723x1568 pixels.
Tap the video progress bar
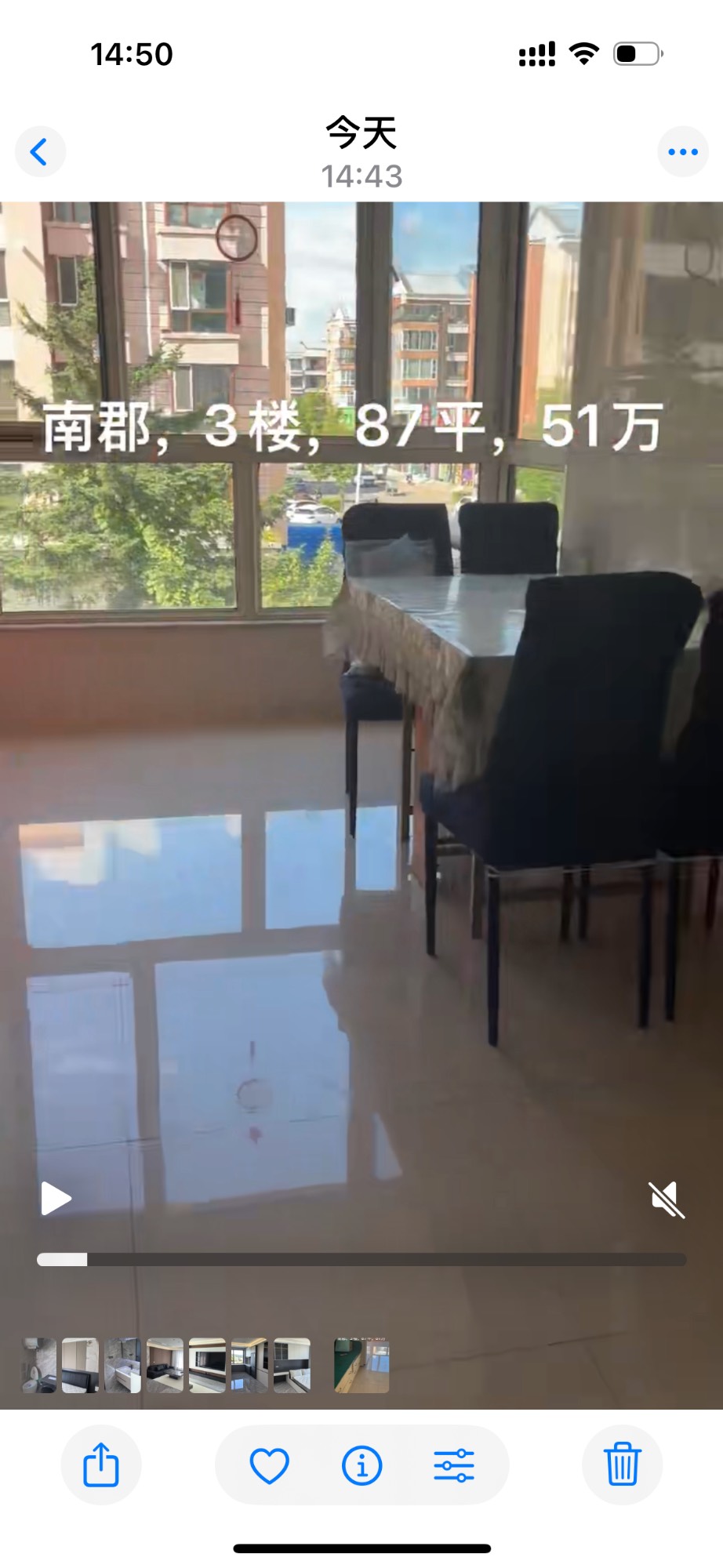click(x=361, y=1259)
